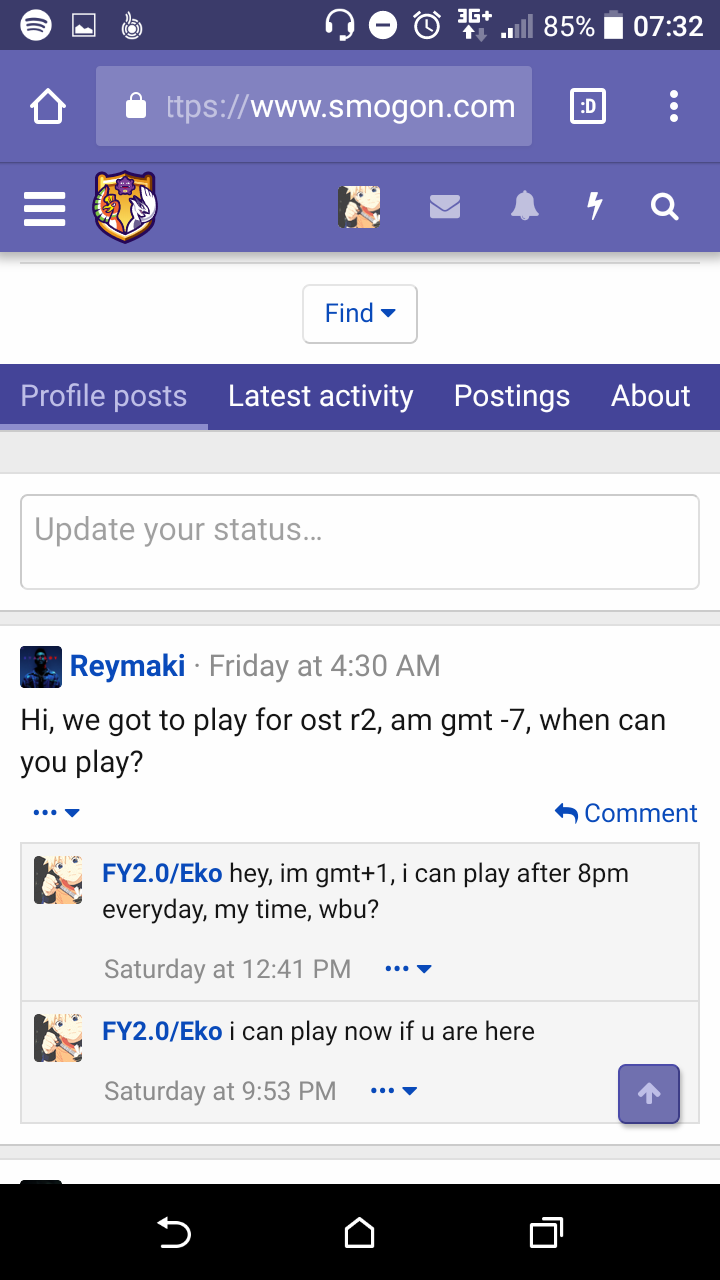Open the forum search
Viewport: 720px width, 1280px height.
tap(665, 207)
